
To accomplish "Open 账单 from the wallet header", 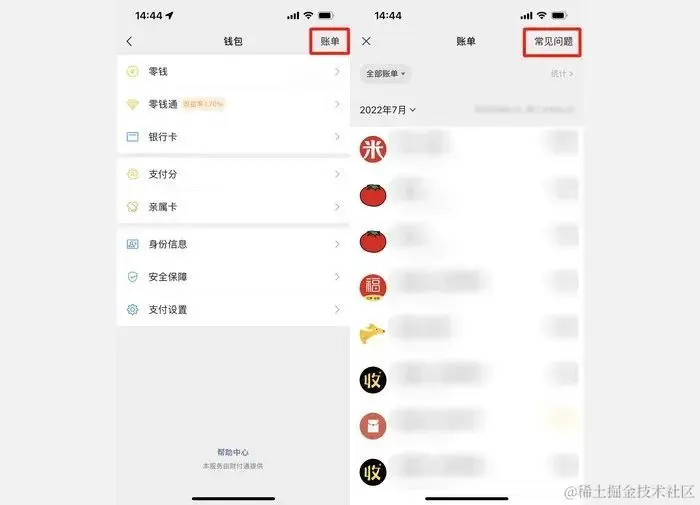I will (x=330, y=42).
